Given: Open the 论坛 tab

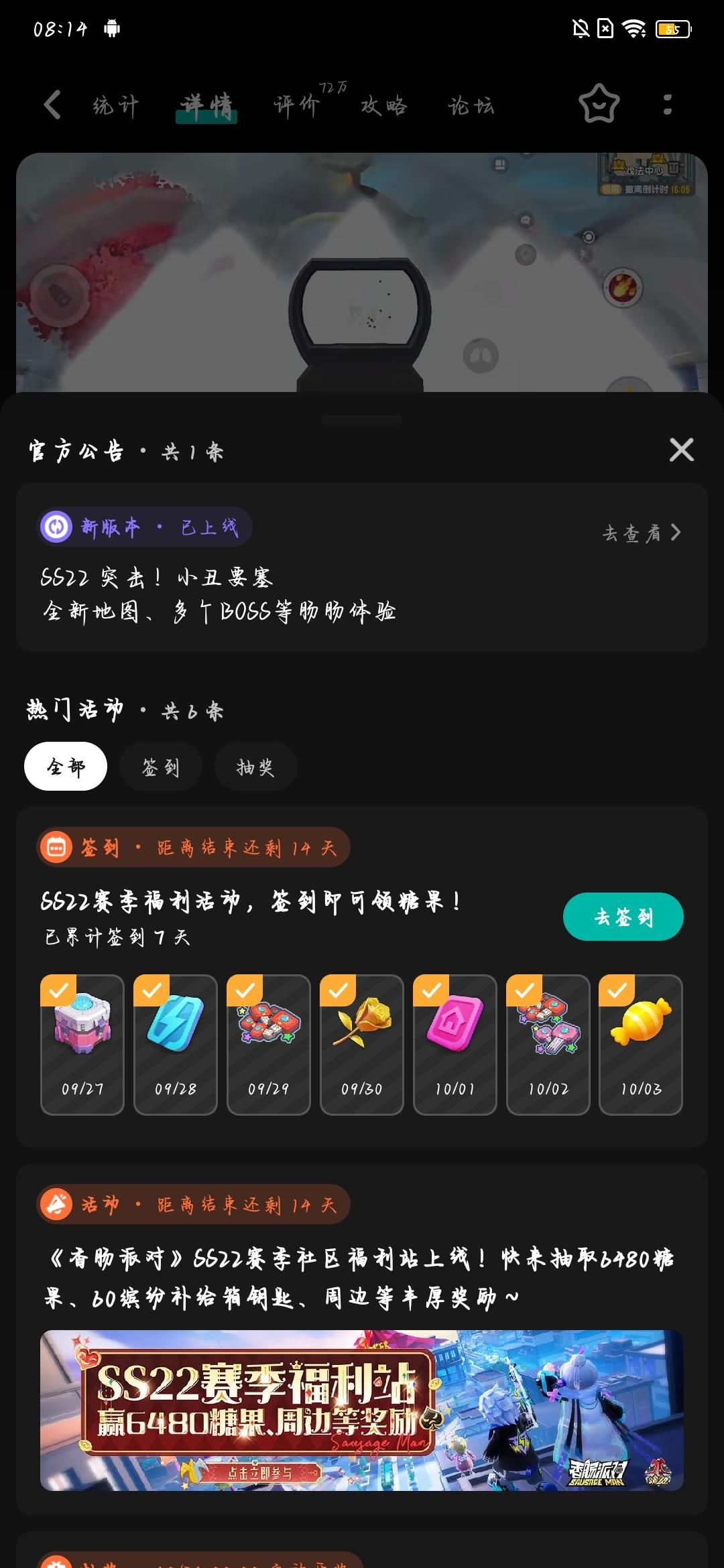Looking at the screenshot, I should [471, 105].
